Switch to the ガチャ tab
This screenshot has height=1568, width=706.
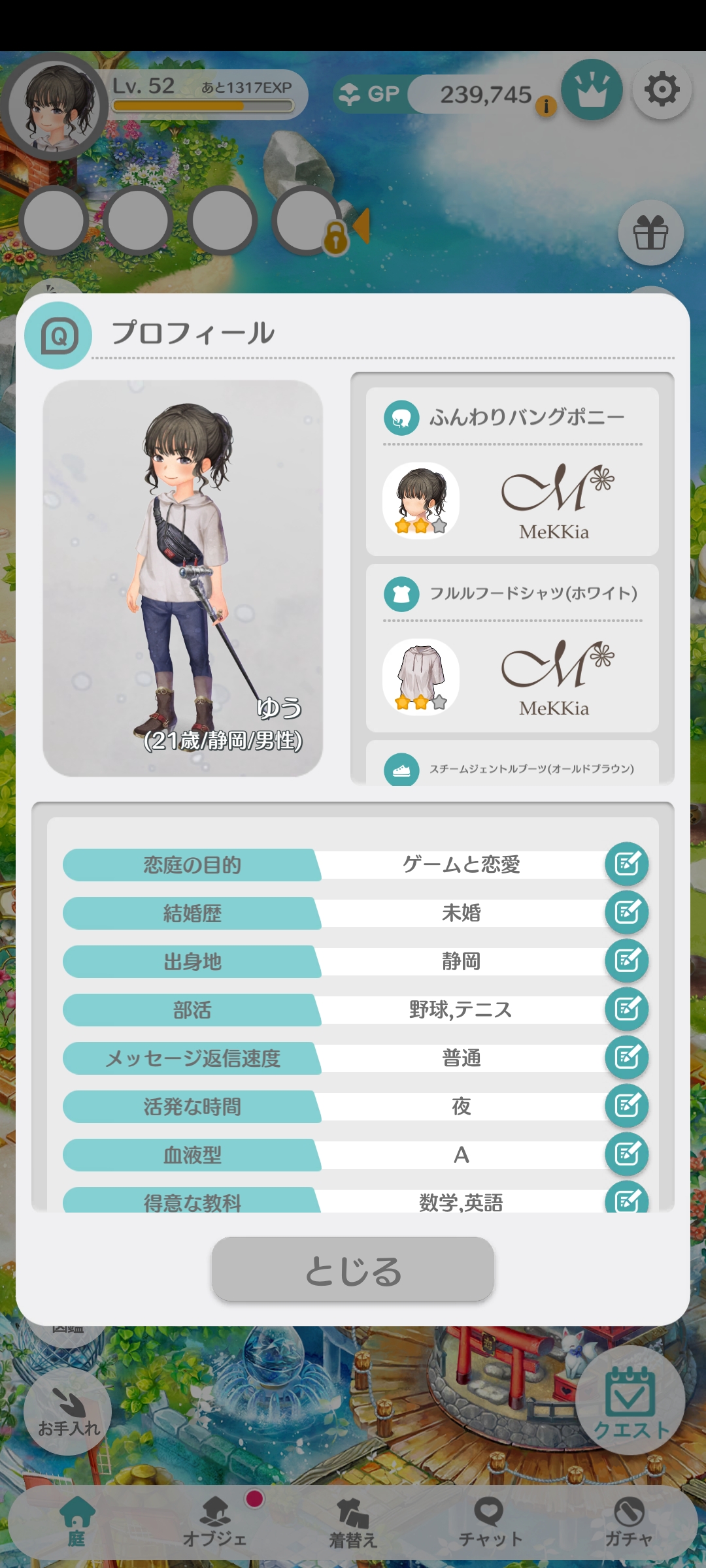pyautogui.click(x=629, y=1522)
